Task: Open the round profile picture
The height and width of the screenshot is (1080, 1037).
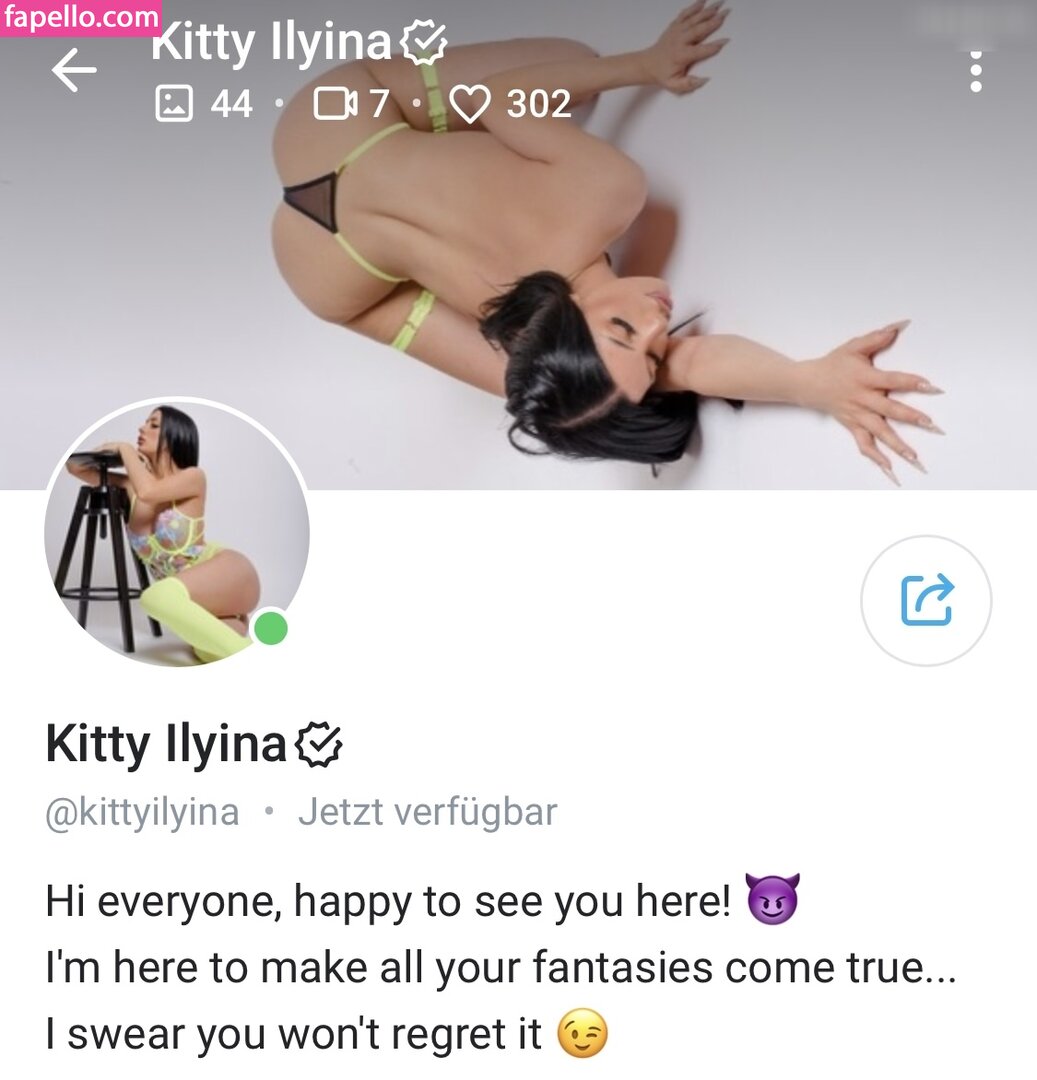Action: click(x=177, y=532)
